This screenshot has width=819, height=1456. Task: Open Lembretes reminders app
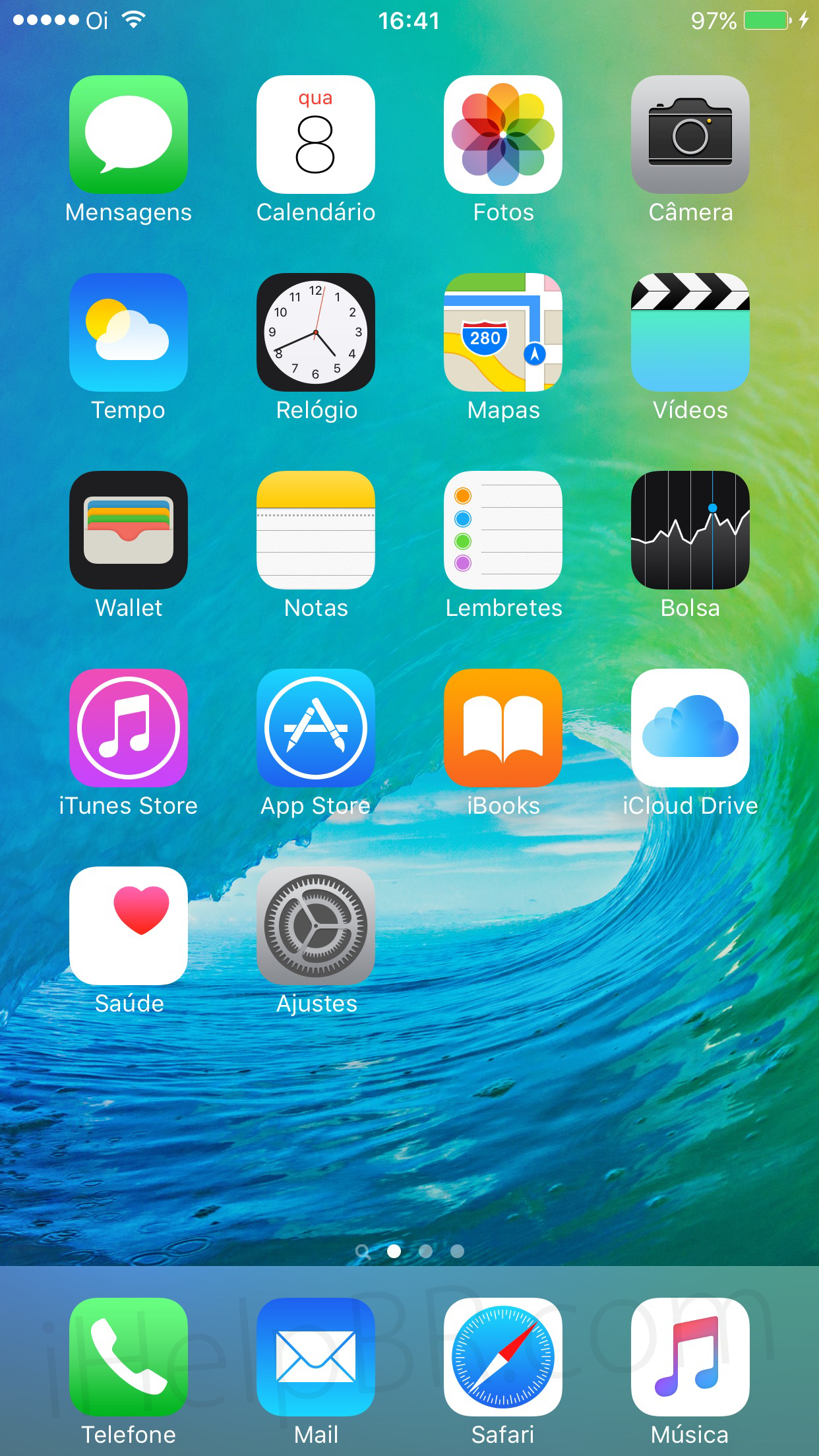tap(503, 530)
